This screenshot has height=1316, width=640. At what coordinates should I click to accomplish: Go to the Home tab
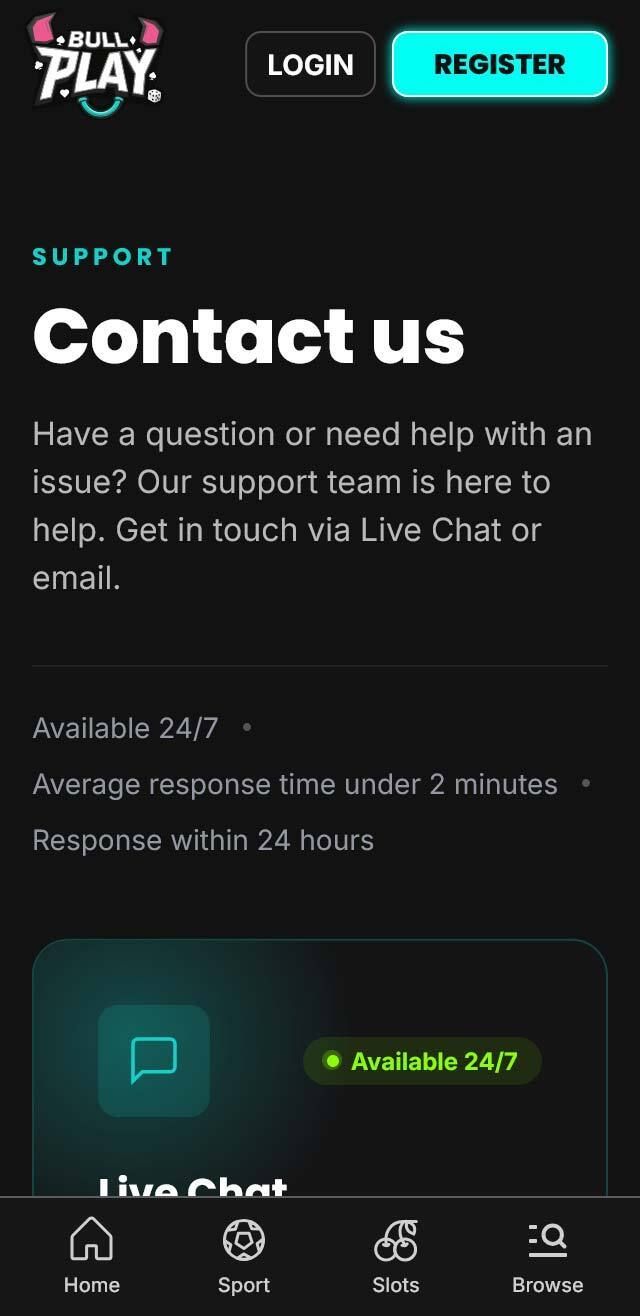(x=92, y=1256)
